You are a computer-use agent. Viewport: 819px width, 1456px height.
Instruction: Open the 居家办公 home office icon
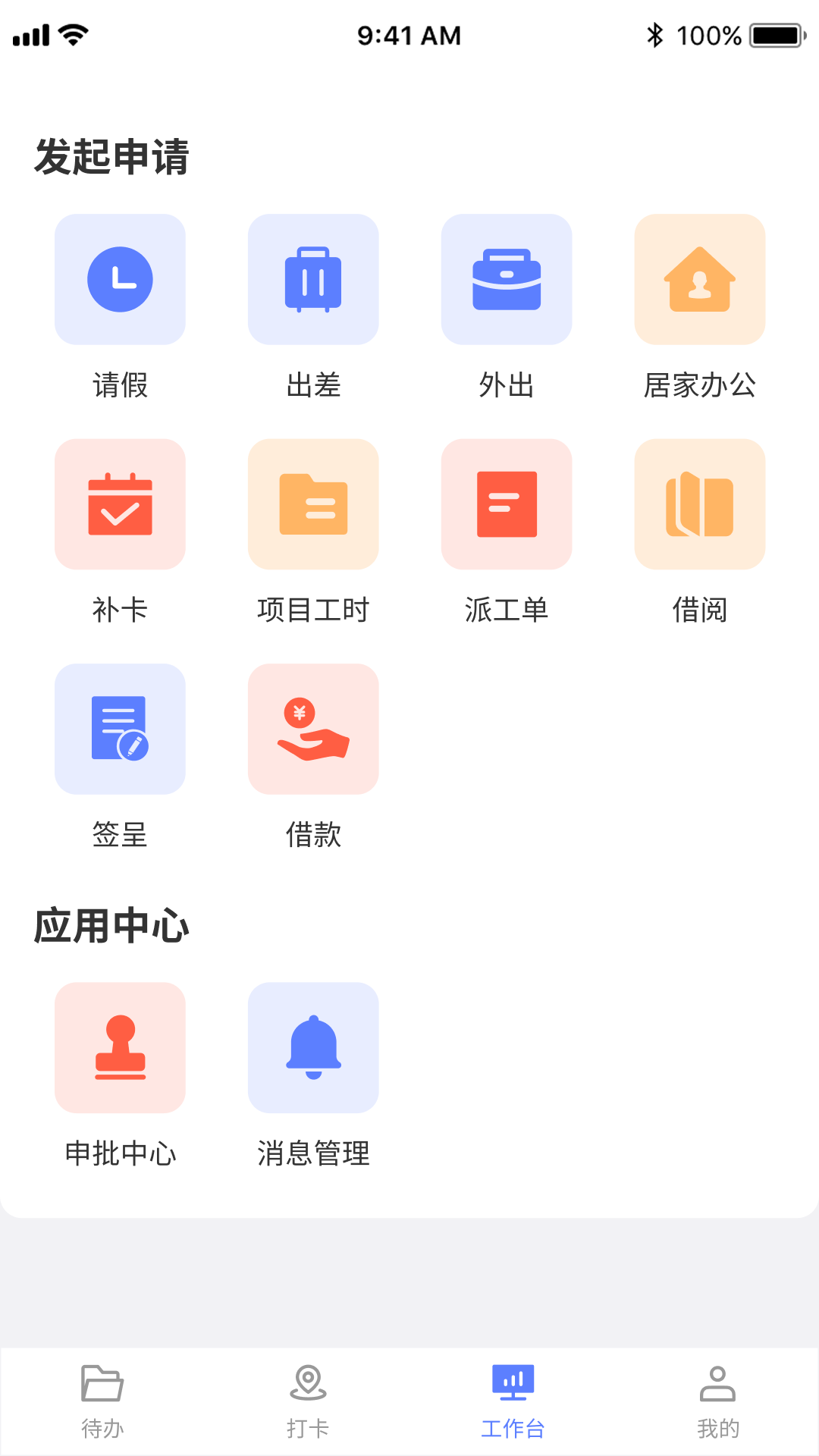tap(700, 278)
